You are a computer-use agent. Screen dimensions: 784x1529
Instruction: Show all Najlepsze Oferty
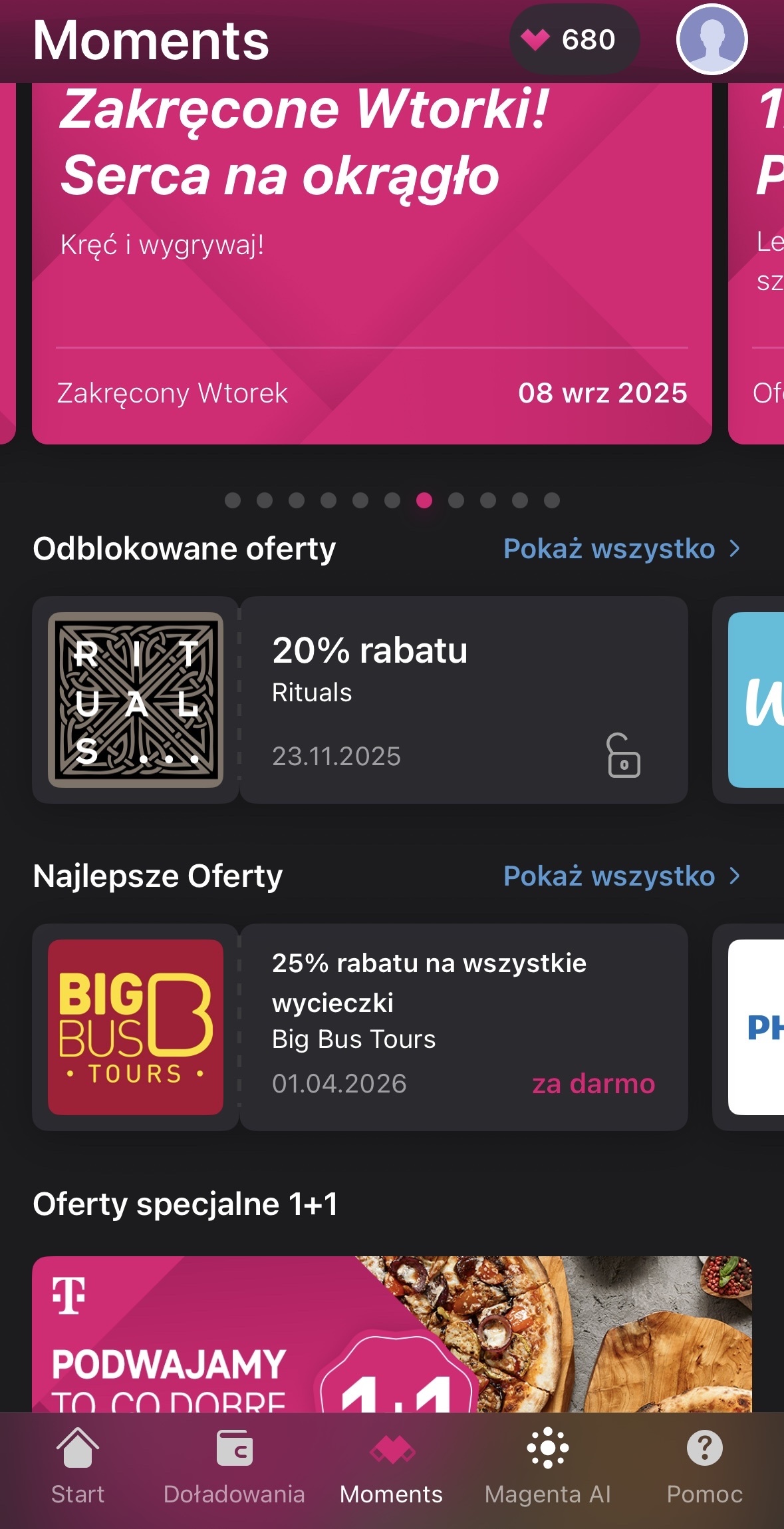pos(621,876)
